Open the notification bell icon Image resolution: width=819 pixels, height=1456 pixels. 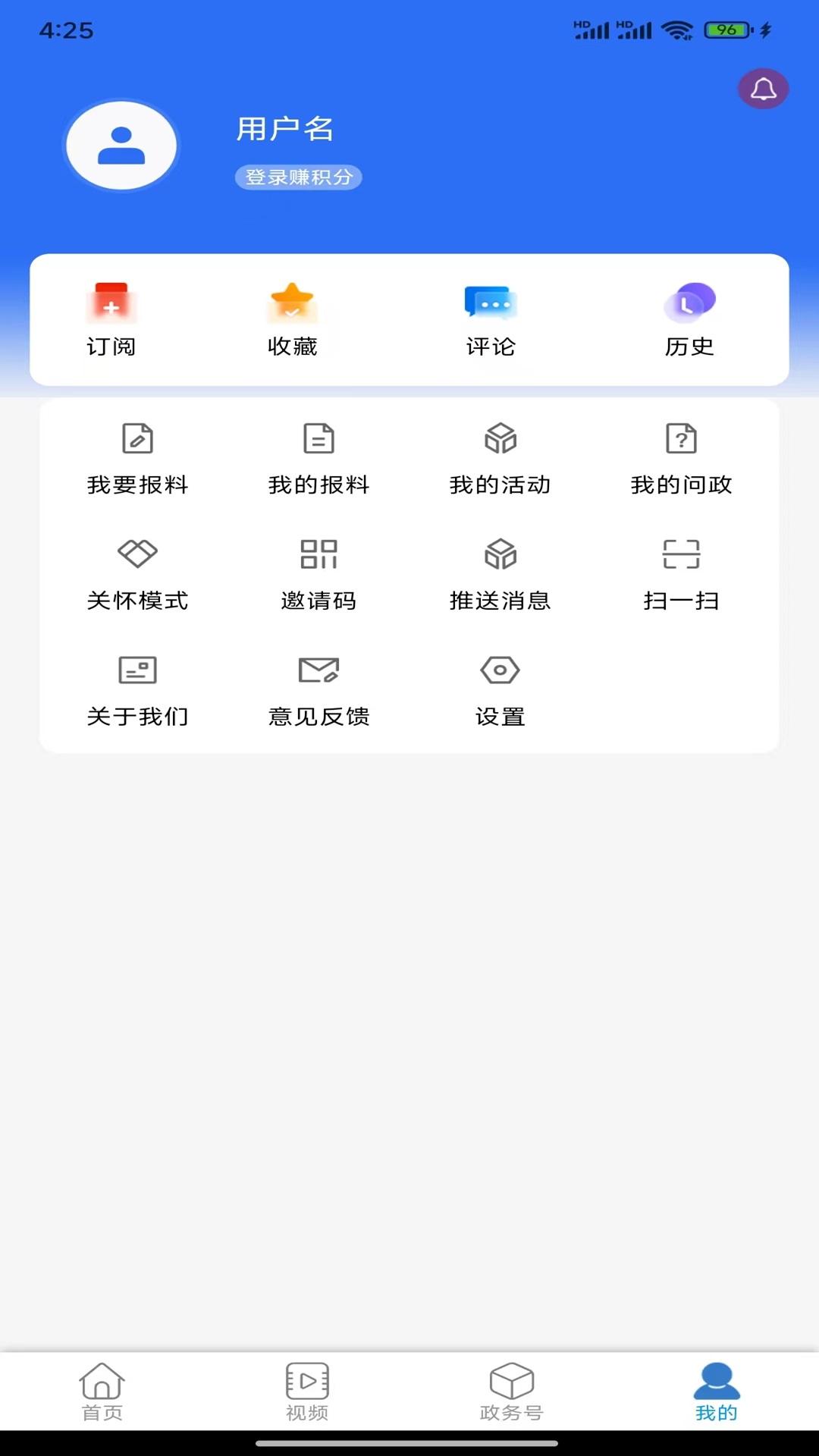[764, 89]
